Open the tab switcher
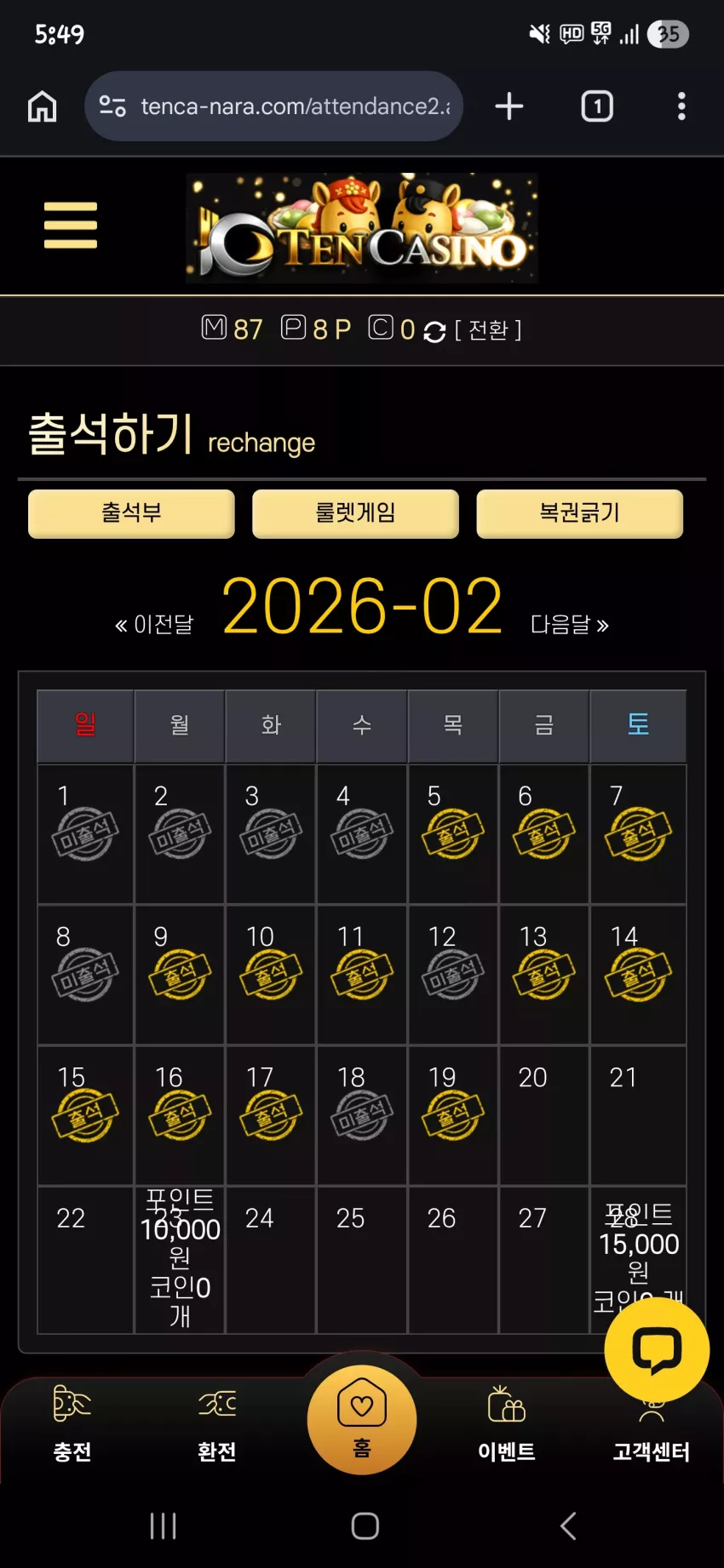This screenshot has width=724, height=1568. (x=597, y=106)
